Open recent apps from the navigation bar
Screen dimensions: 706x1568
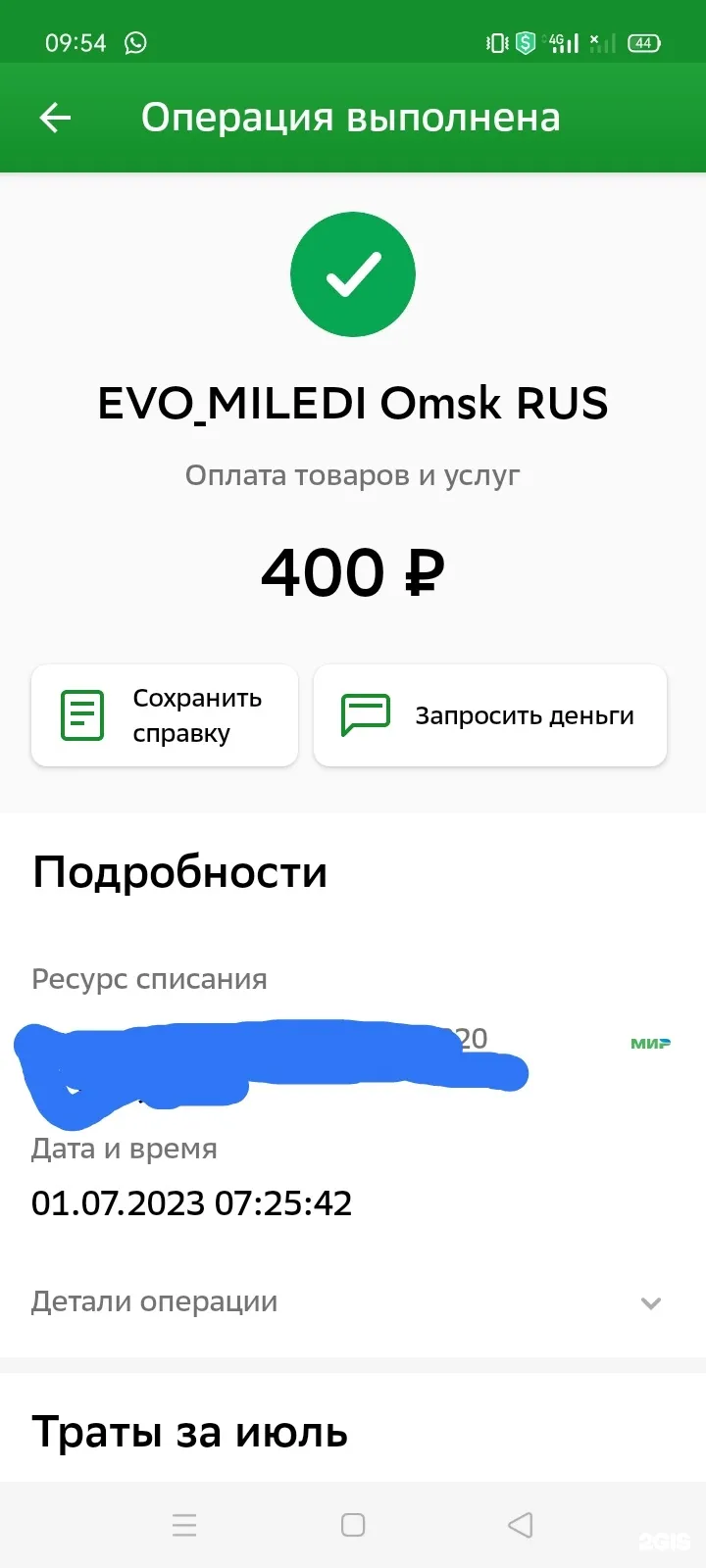click(184, 1525)
